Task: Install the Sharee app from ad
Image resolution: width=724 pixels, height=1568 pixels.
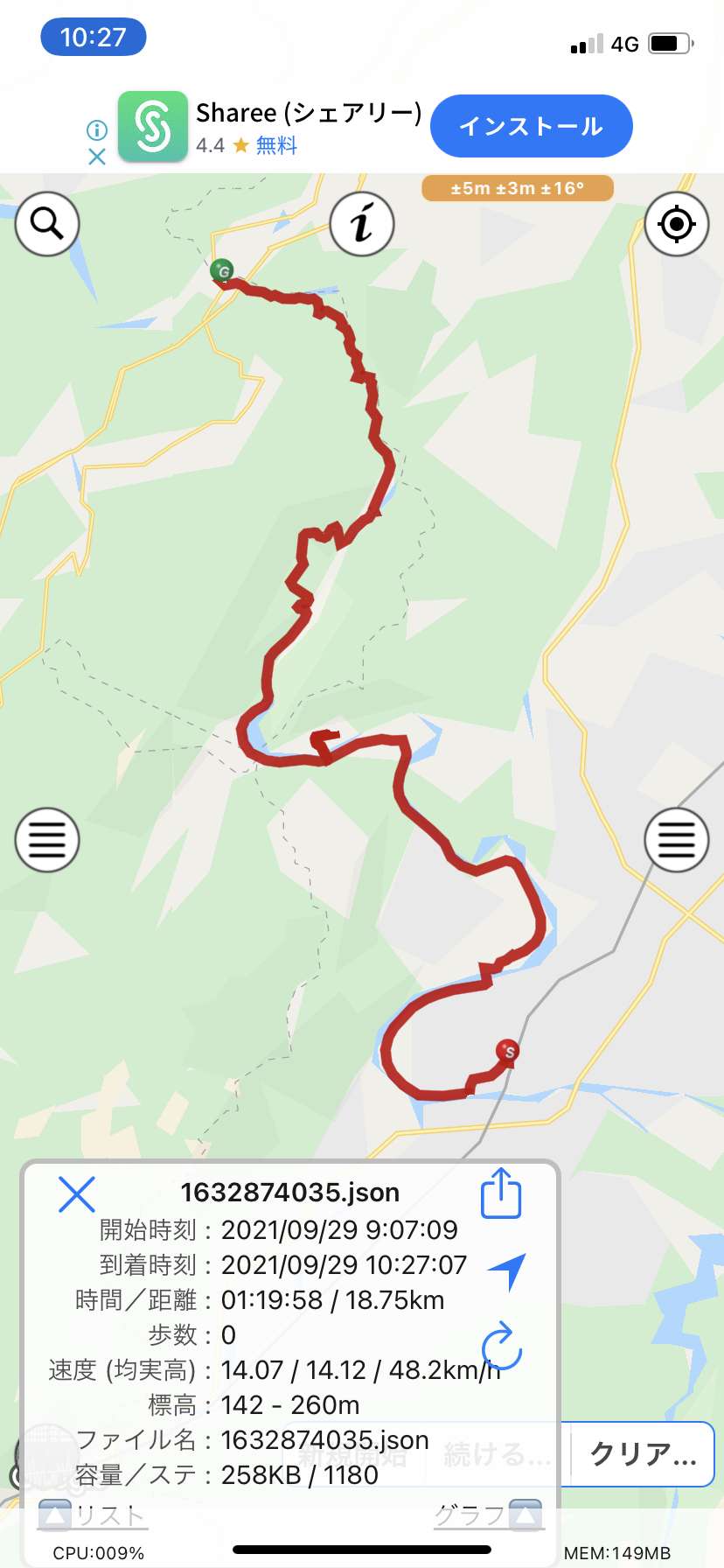Action: pos(531,127)
